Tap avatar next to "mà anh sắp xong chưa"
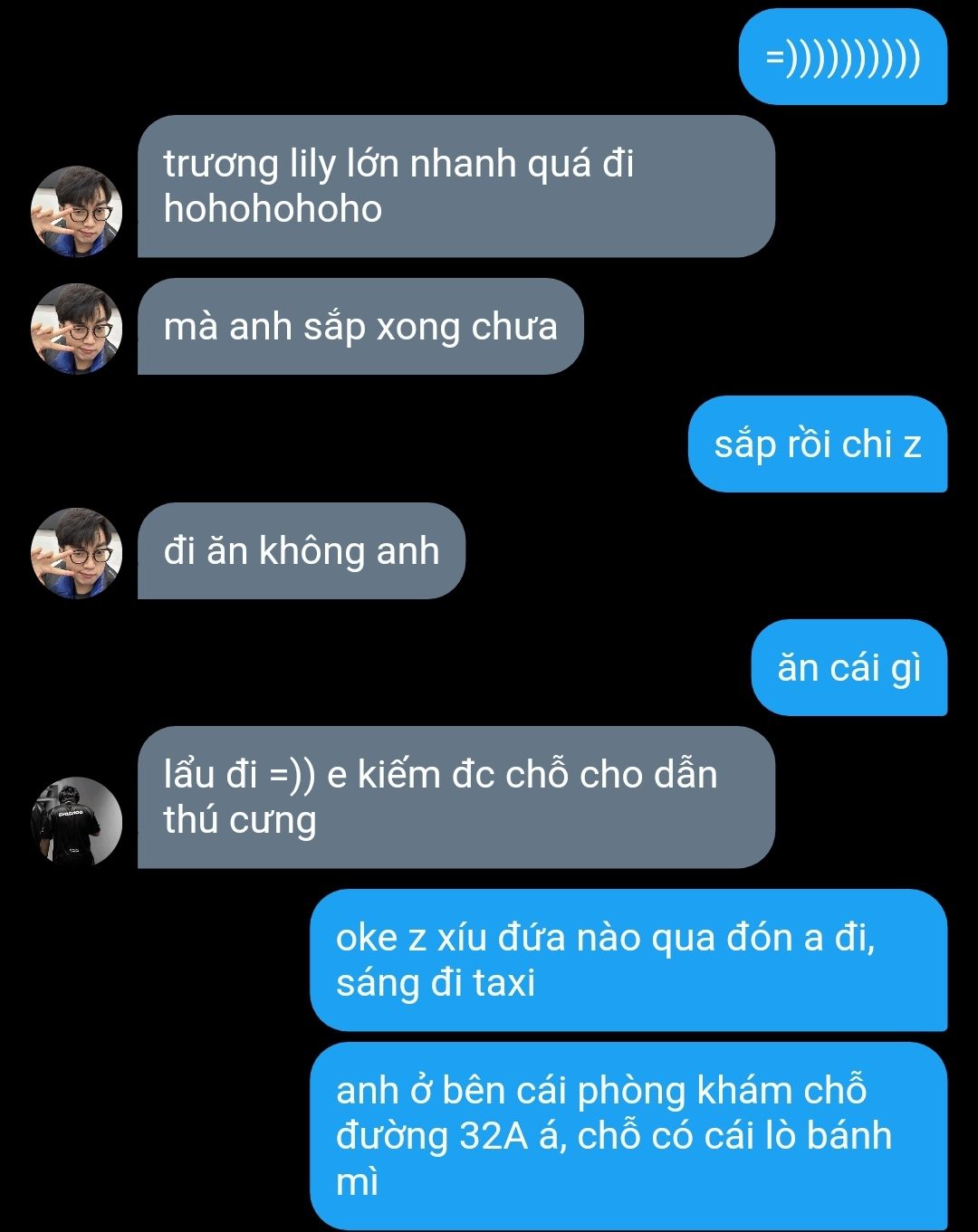The height and width of the screenshot is (1232, 978). [77, 329]
